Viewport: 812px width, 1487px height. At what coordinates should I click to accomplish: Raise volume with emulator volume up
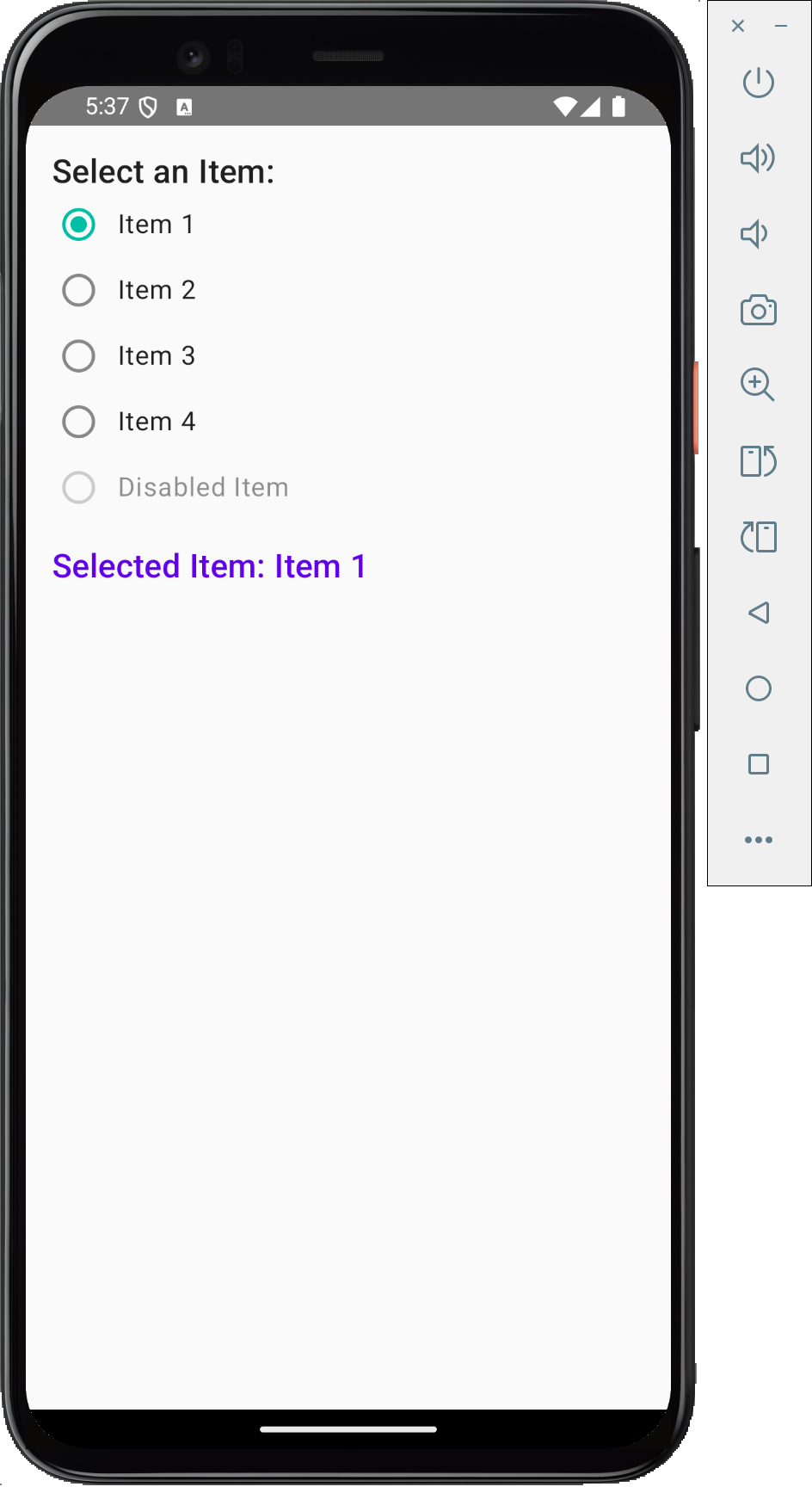(759, 158)
